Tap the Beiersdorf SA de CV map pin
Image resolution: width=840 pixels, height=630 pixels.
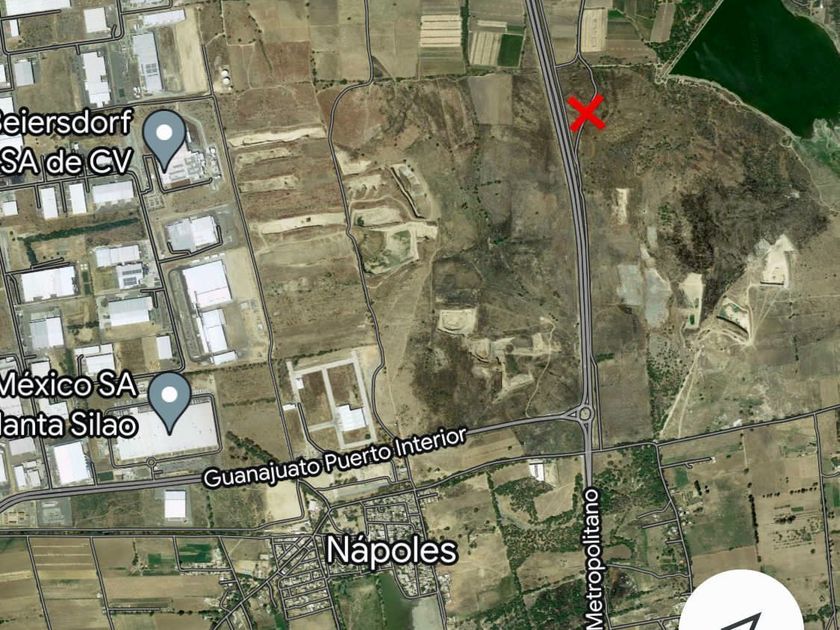(x=164, y=136)
